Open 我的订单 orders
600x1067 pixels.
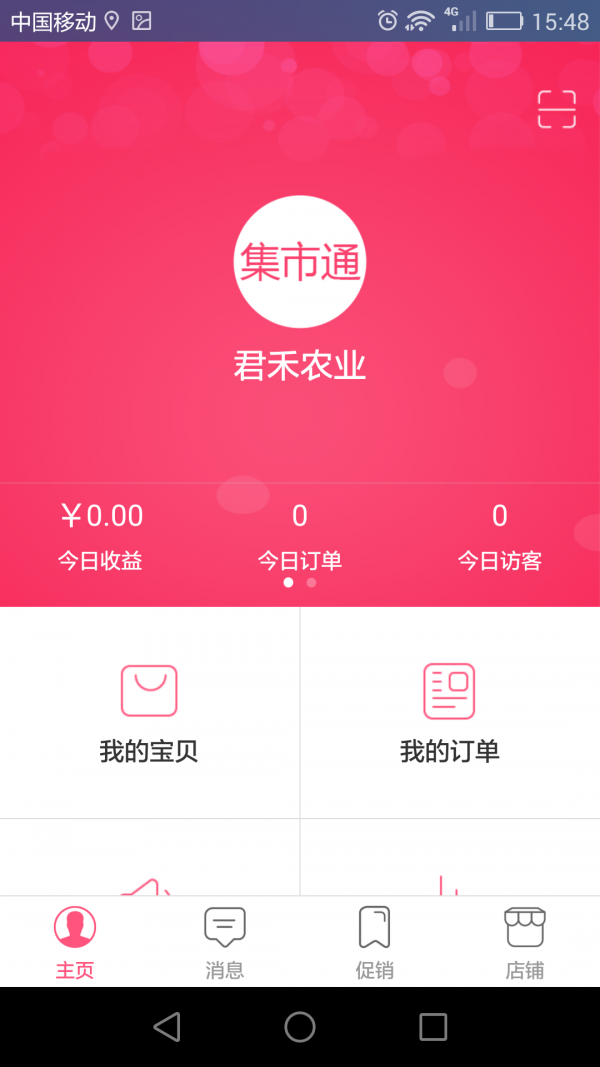click(x=449, y=712)
